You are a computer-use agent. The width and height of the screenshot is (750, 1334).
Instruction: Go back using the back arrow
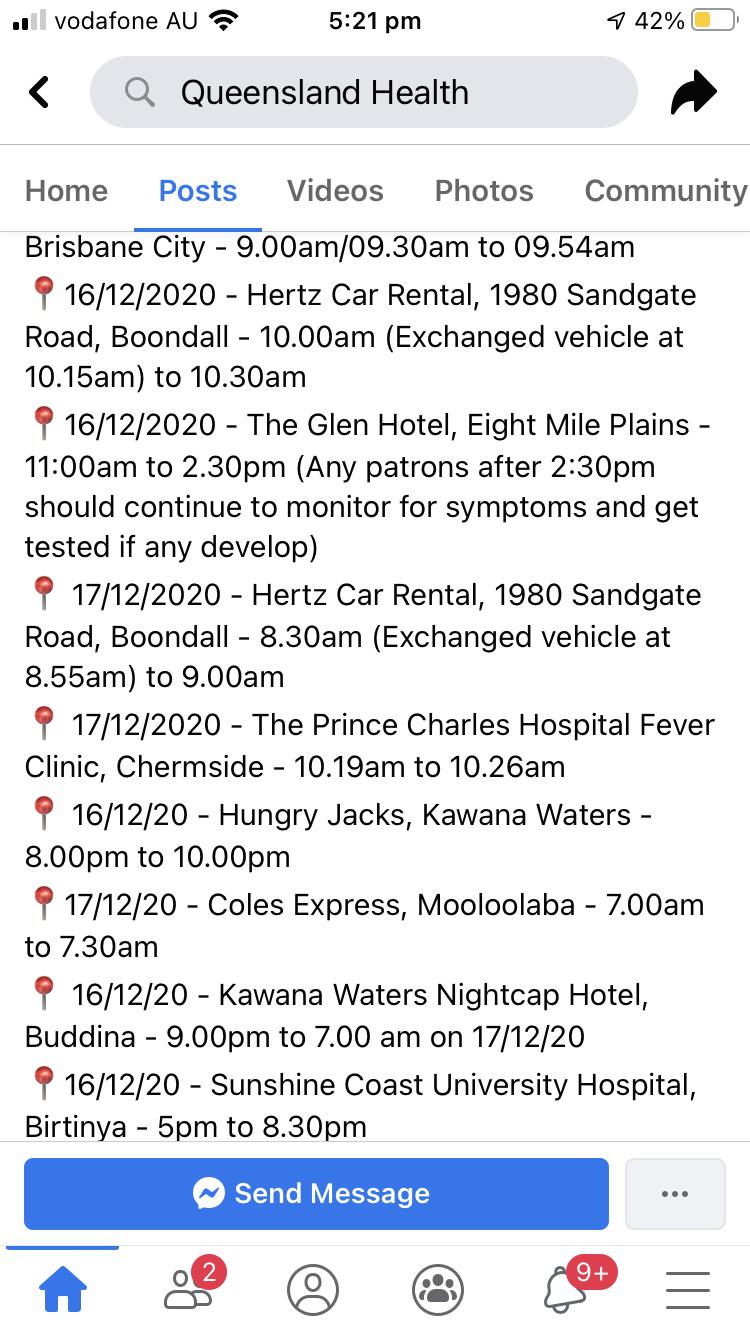(39, 92)
